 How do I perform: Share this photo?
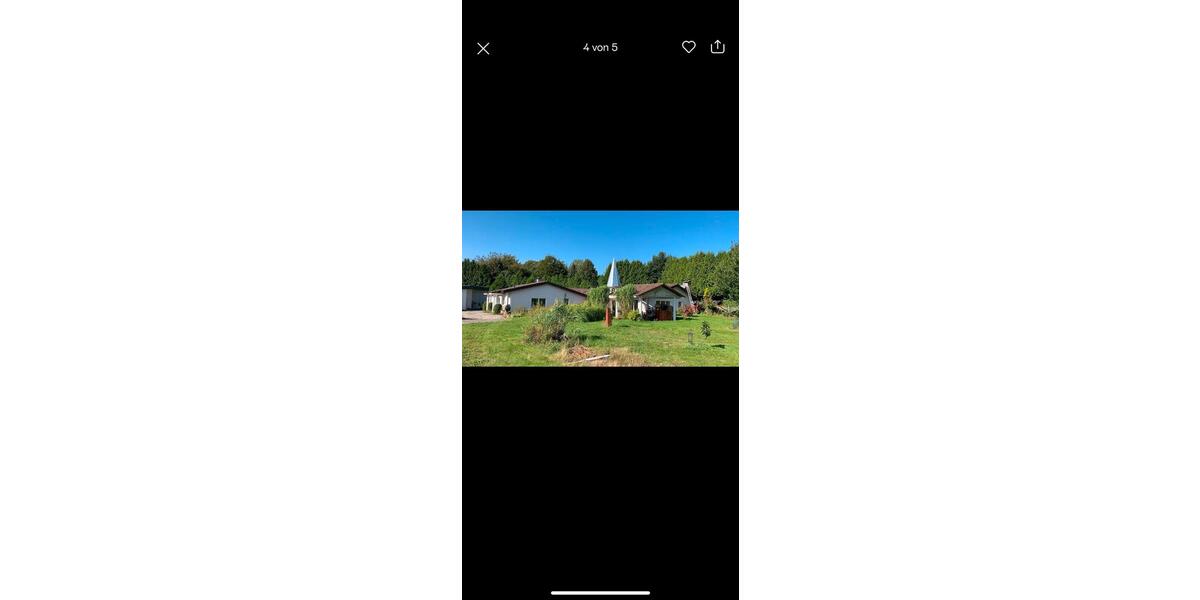(717, 47)
